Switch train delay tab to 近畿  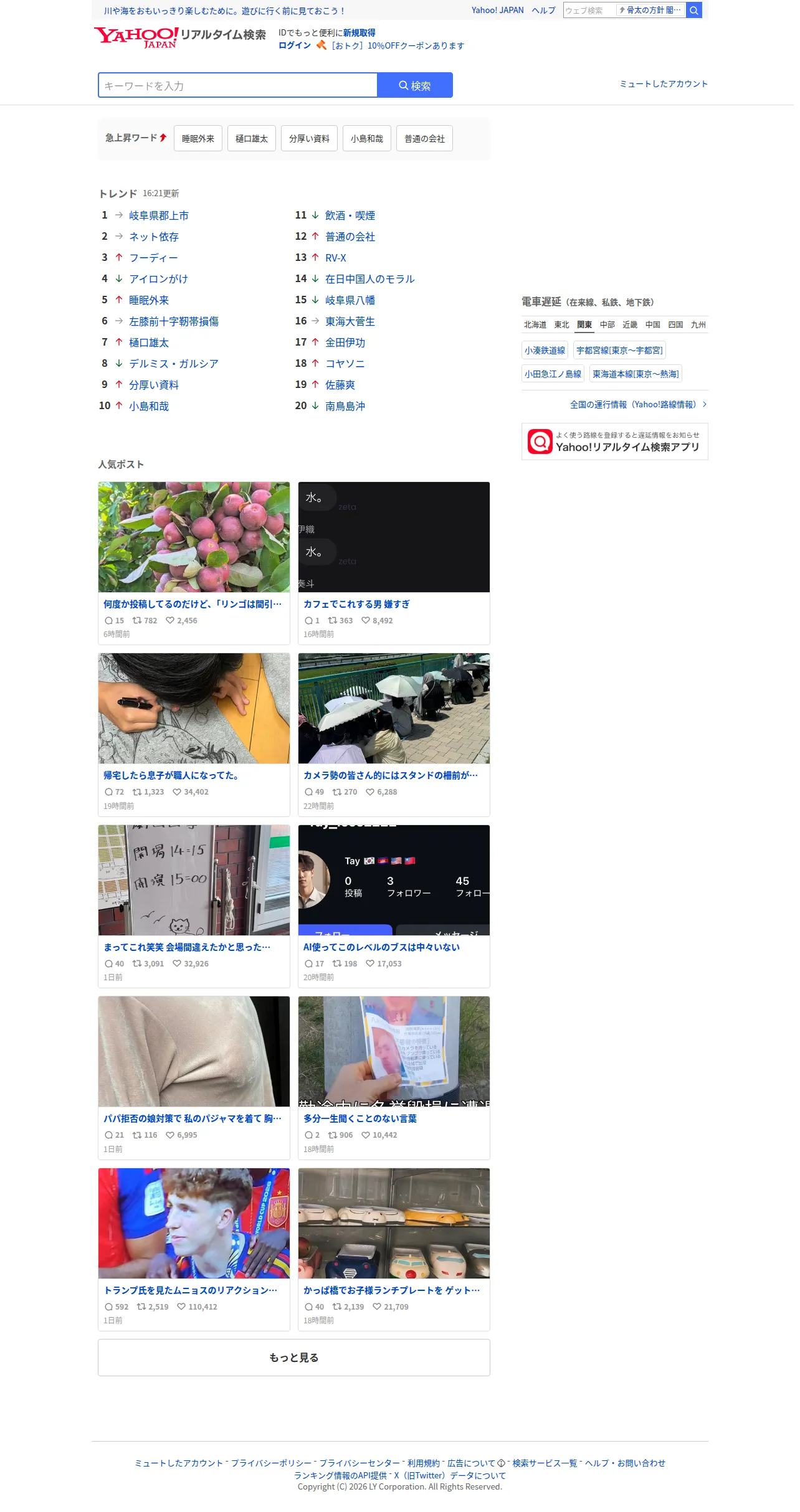pyautogui.click(x=630, y=324)
